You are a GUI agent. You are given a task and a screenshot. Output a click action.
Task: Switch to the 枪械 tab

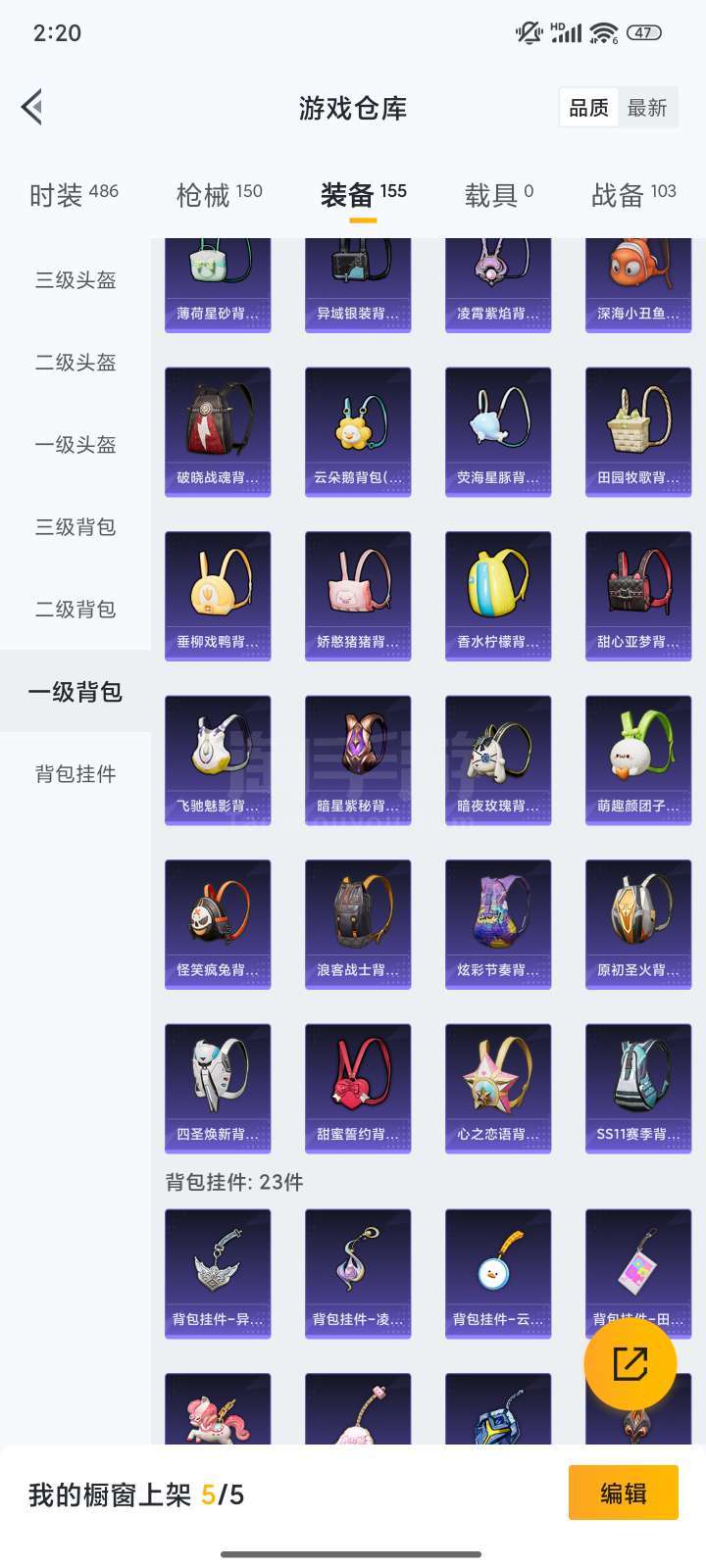[219, 195]
